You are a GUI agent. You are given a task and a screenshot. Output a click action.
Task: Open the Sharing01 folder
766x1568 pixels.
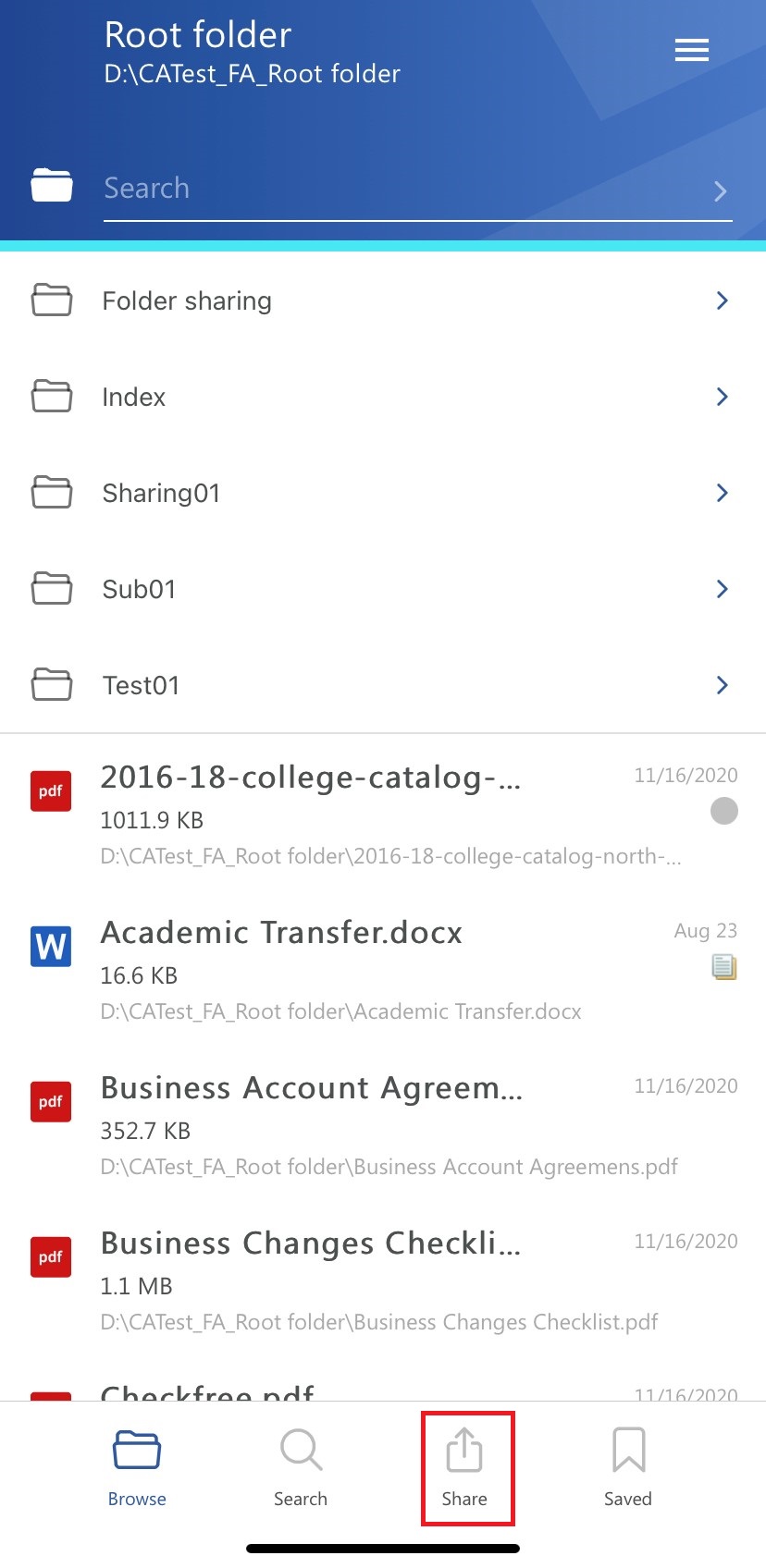point(381,494)
